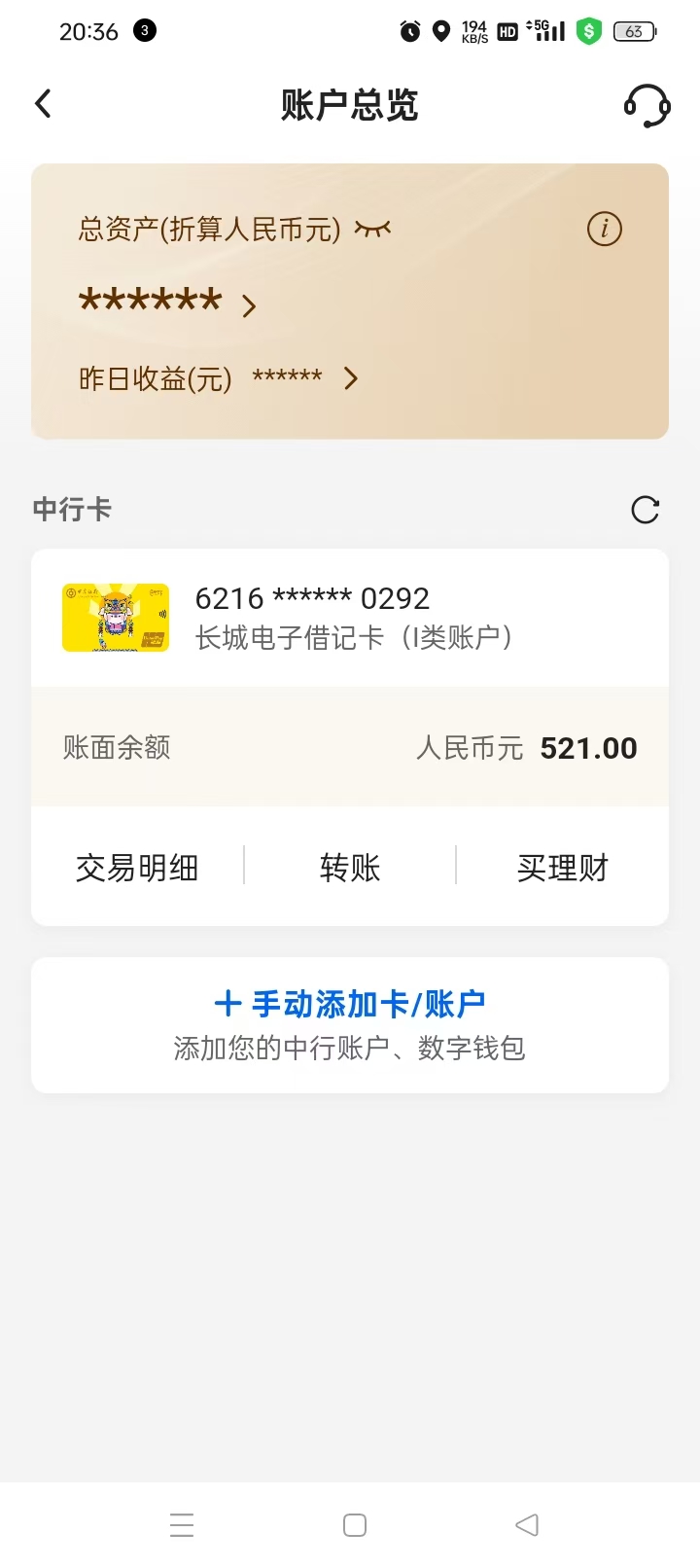Go back using the top-left arrow

43,104
